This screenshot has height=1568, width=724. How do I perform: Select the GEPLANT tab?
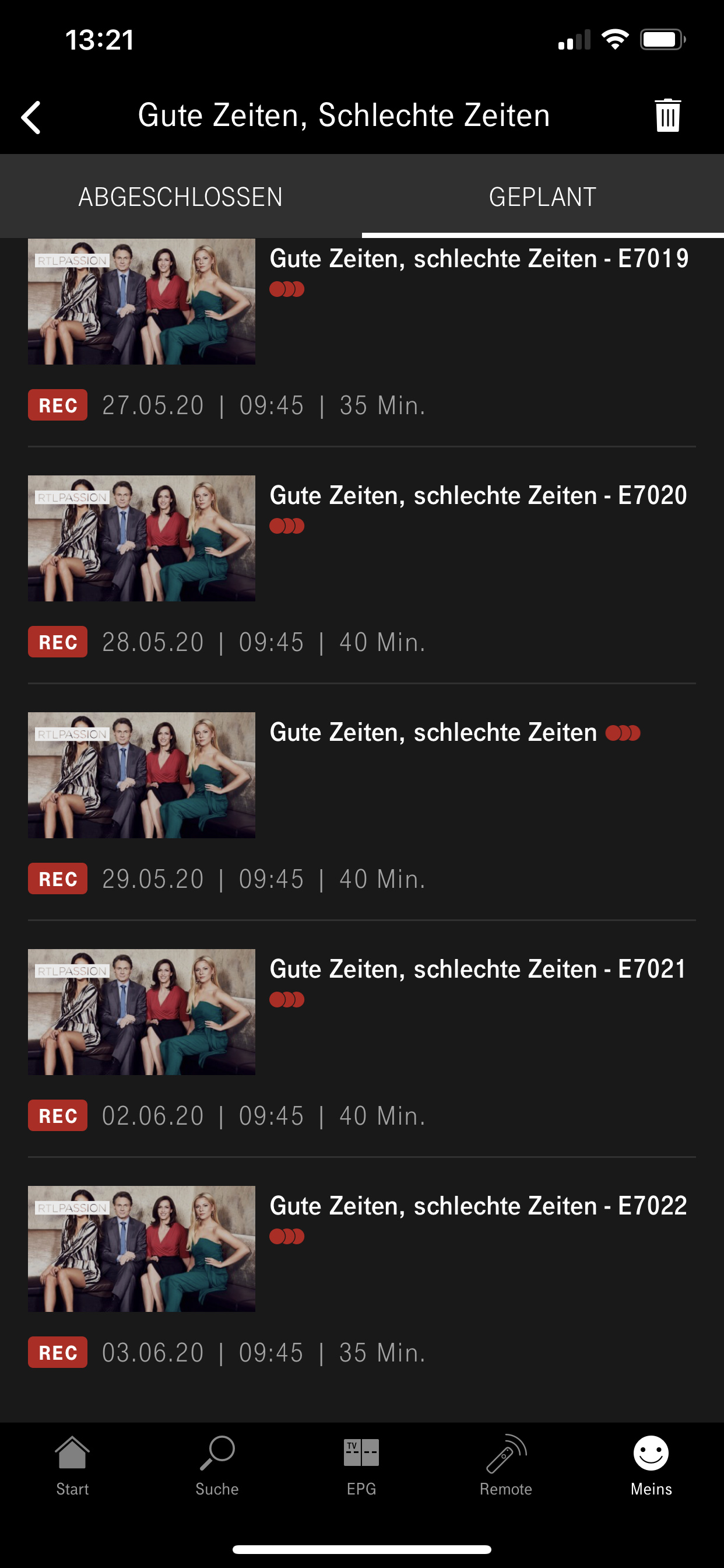click(542, 197)
